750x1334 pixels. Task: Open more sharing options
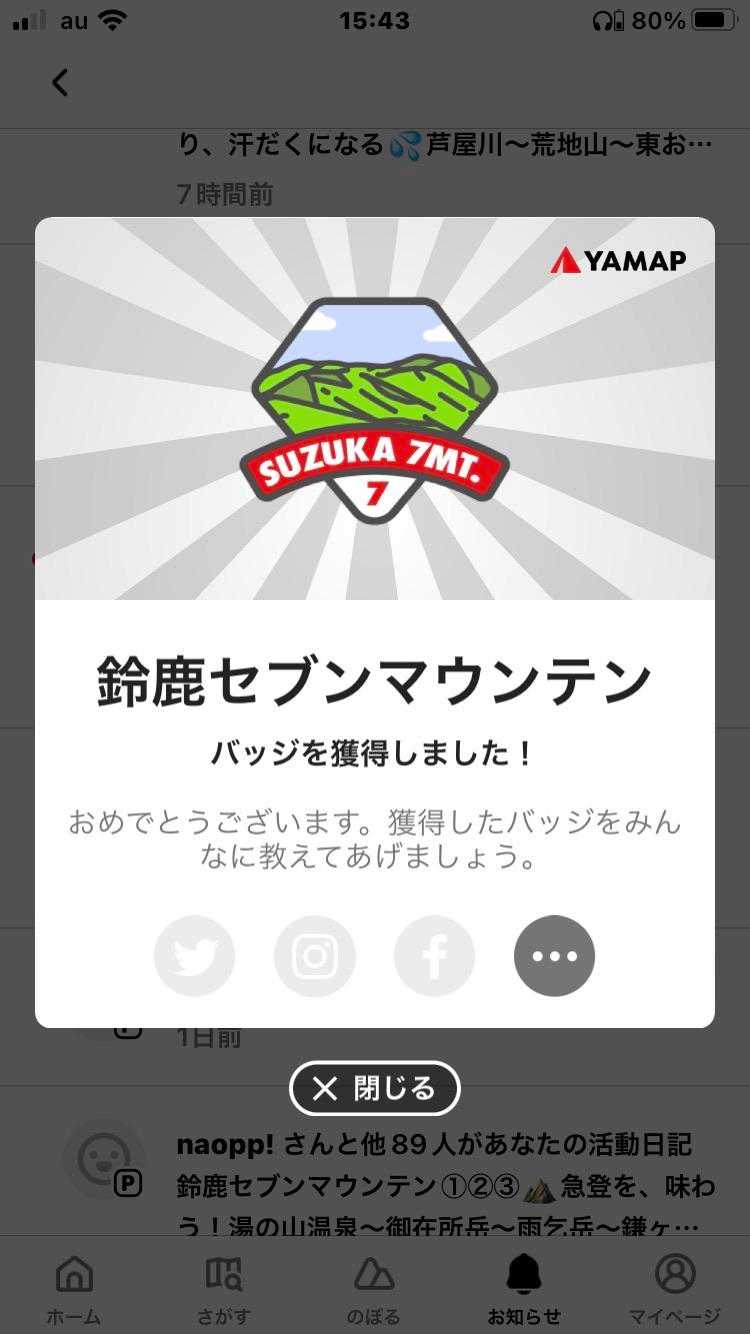tap(554, 956)
